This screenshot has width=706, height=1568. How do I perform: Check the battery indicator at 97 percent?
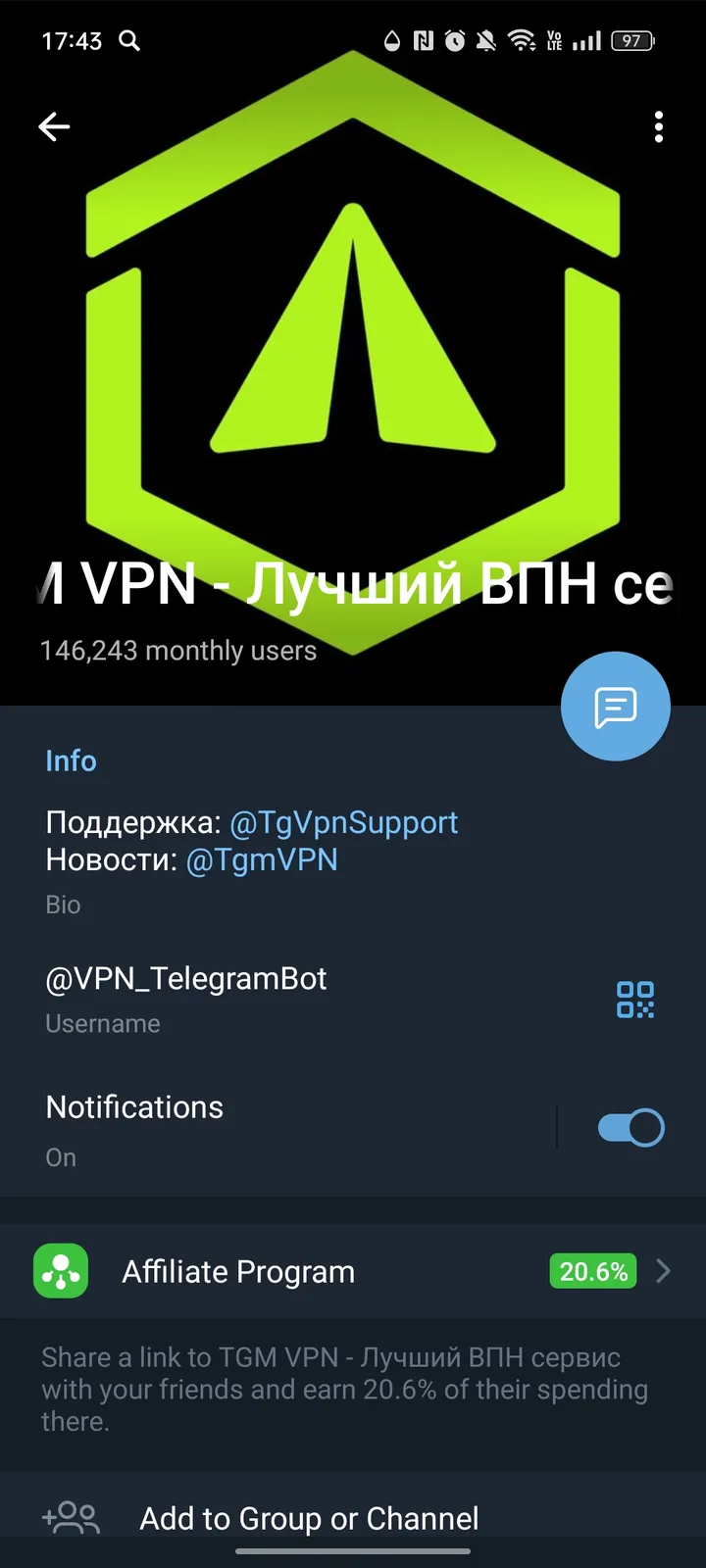click(x=632, y=41)
